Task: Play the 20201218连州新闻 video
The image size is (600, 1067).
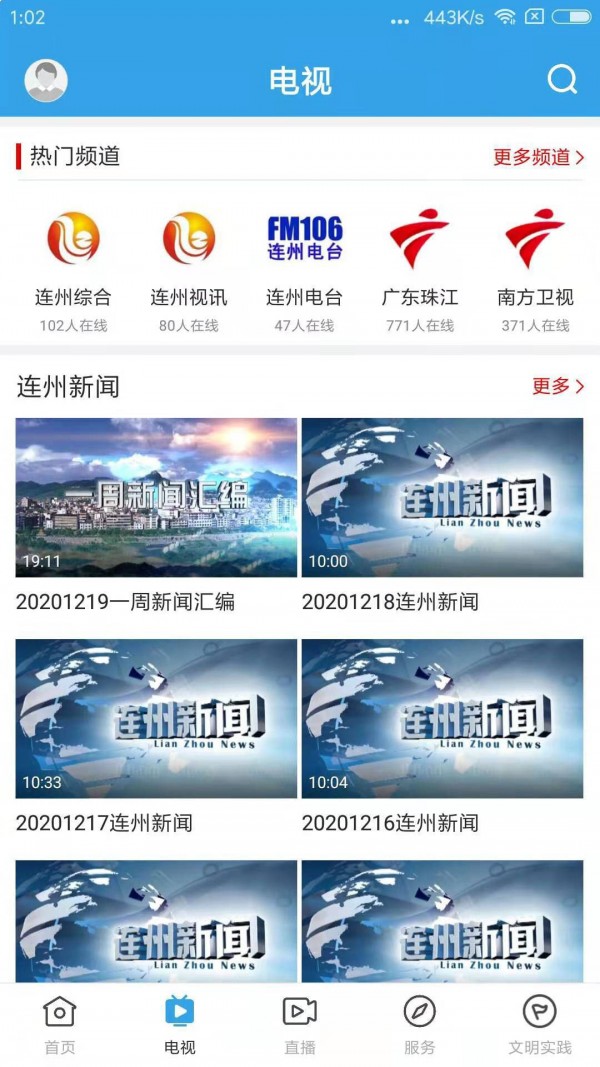Action: click(x=442, y=497)
